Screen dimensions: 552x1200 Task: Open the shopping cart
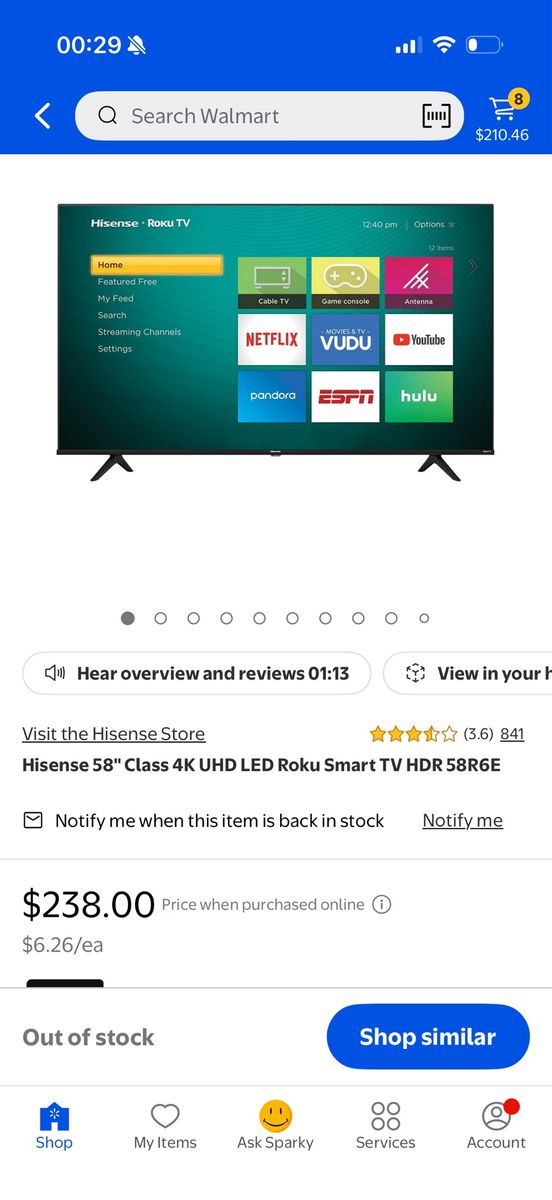[x=502, y=116]
